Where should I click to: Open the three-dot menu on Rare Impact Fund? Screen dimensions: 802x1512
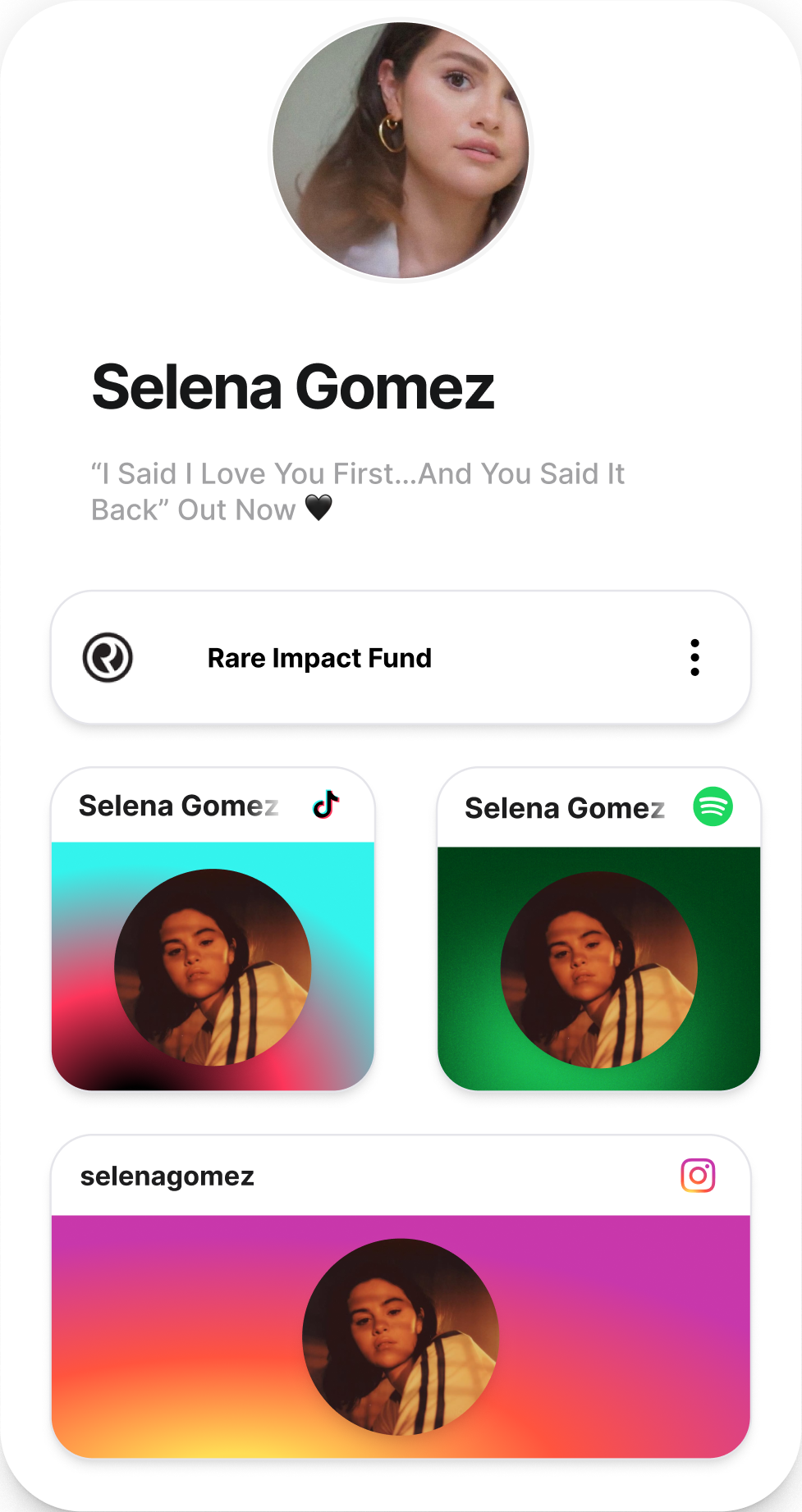coord(694,658)
